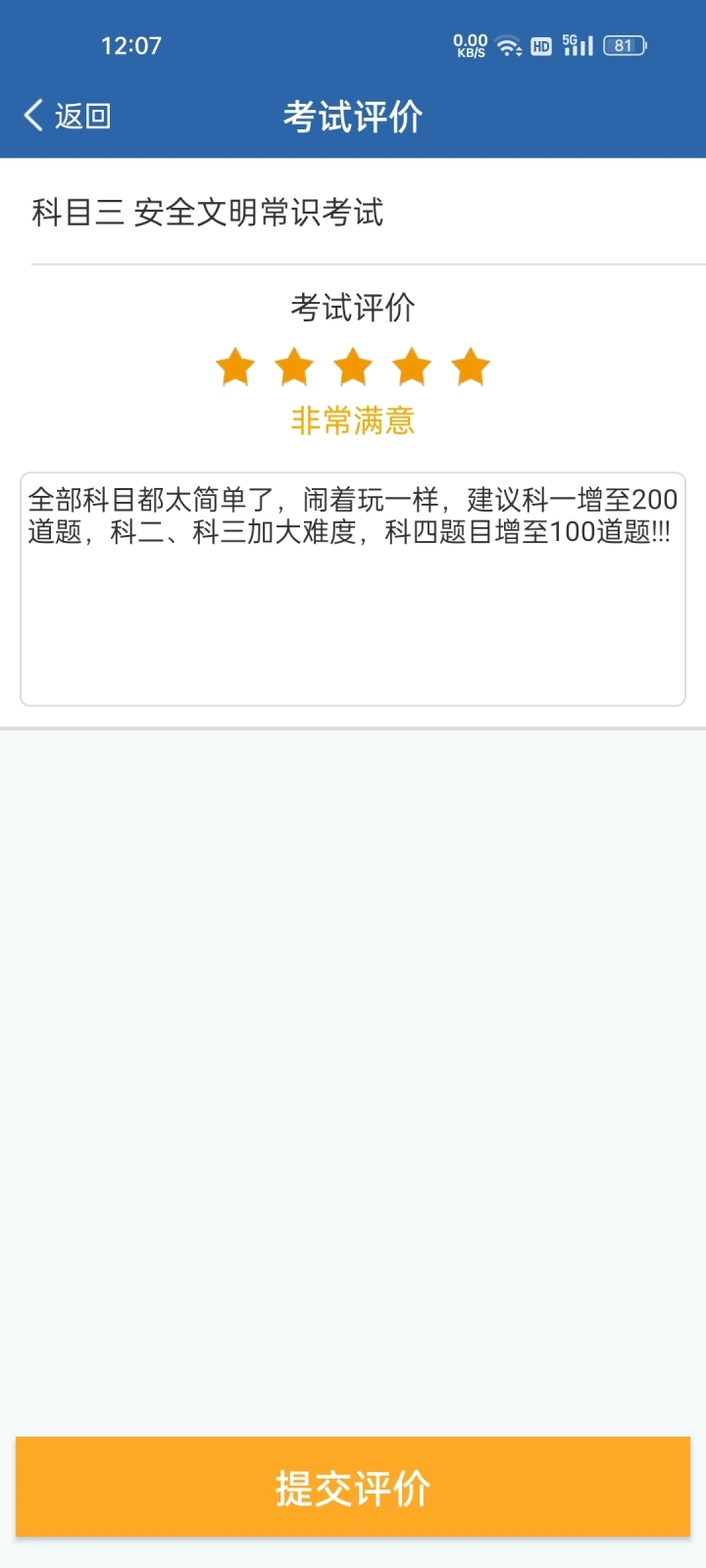Set the rating to one star

point(235,367)
